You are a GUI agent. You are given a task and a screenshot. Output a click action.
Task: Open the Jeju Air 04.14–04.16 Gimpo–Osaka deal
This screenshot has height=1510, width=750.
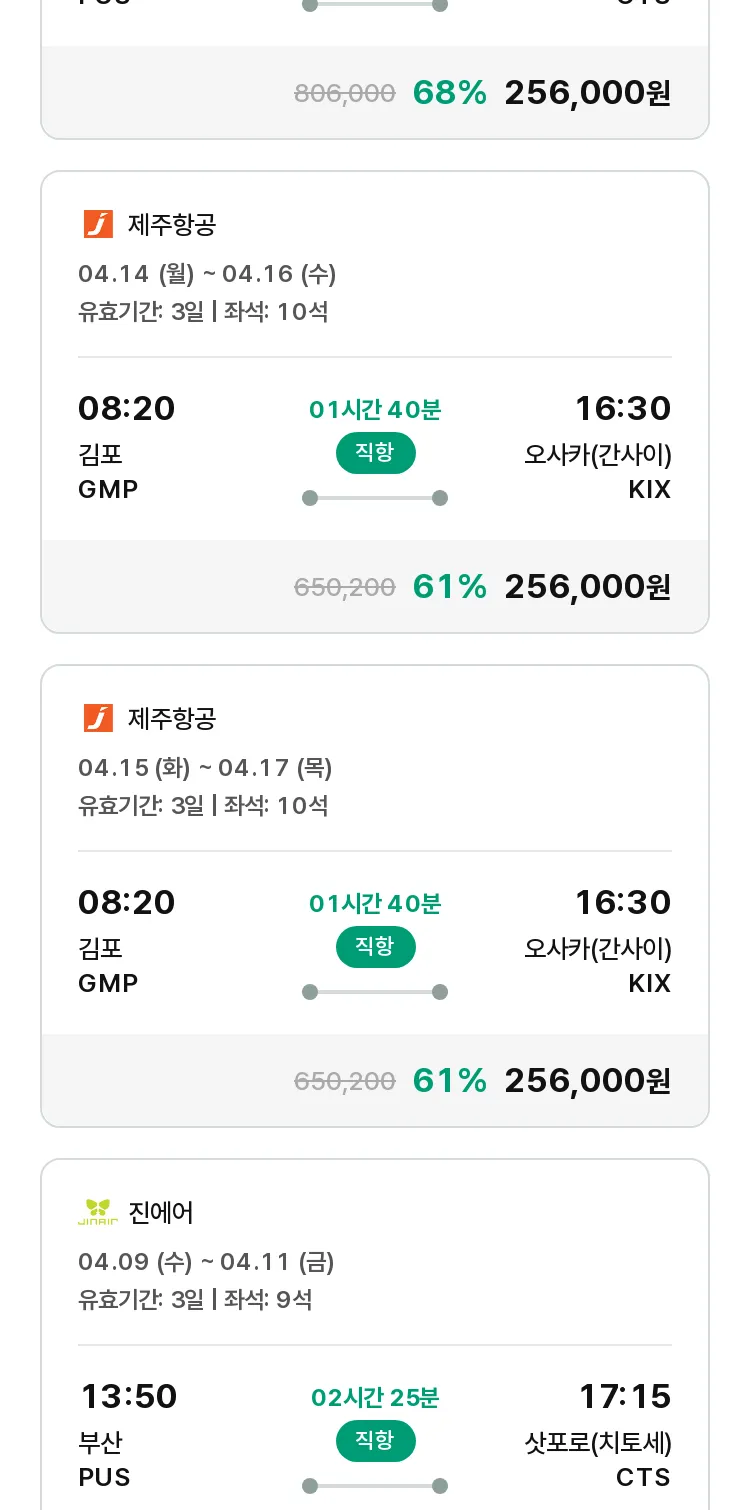[x=375, y=402]
